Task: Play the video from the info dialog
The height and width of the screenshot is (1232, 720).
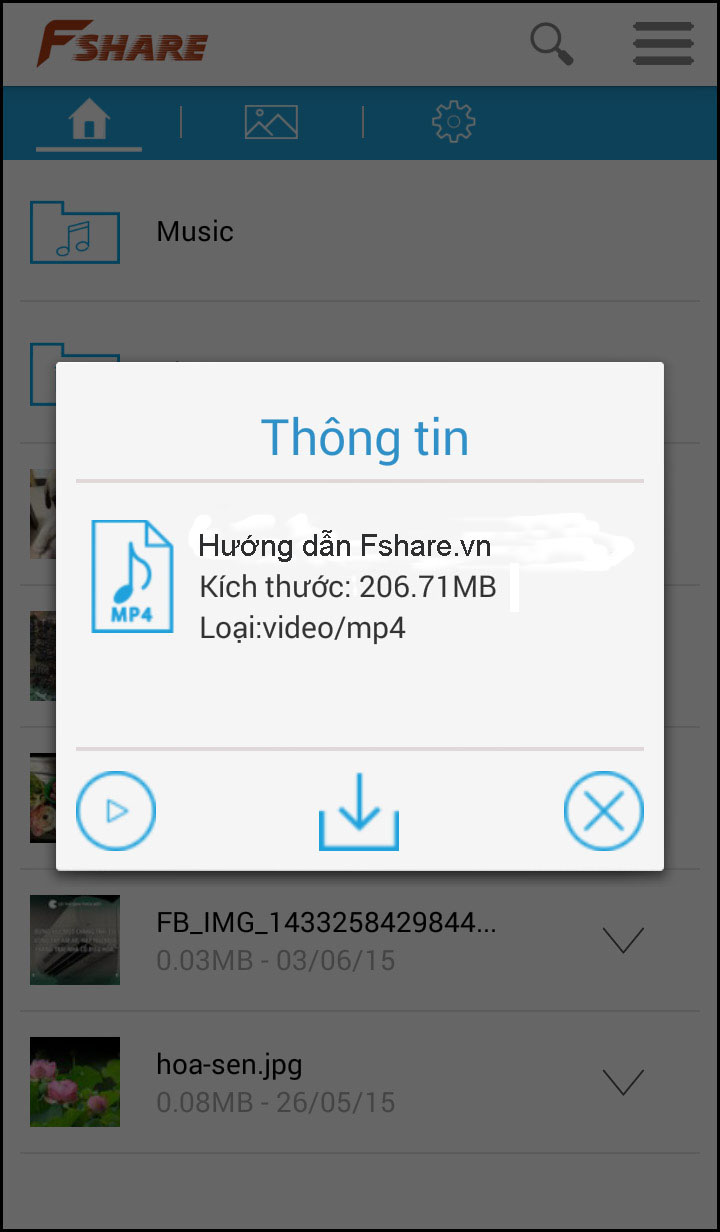Action: [x=116, y=810]
